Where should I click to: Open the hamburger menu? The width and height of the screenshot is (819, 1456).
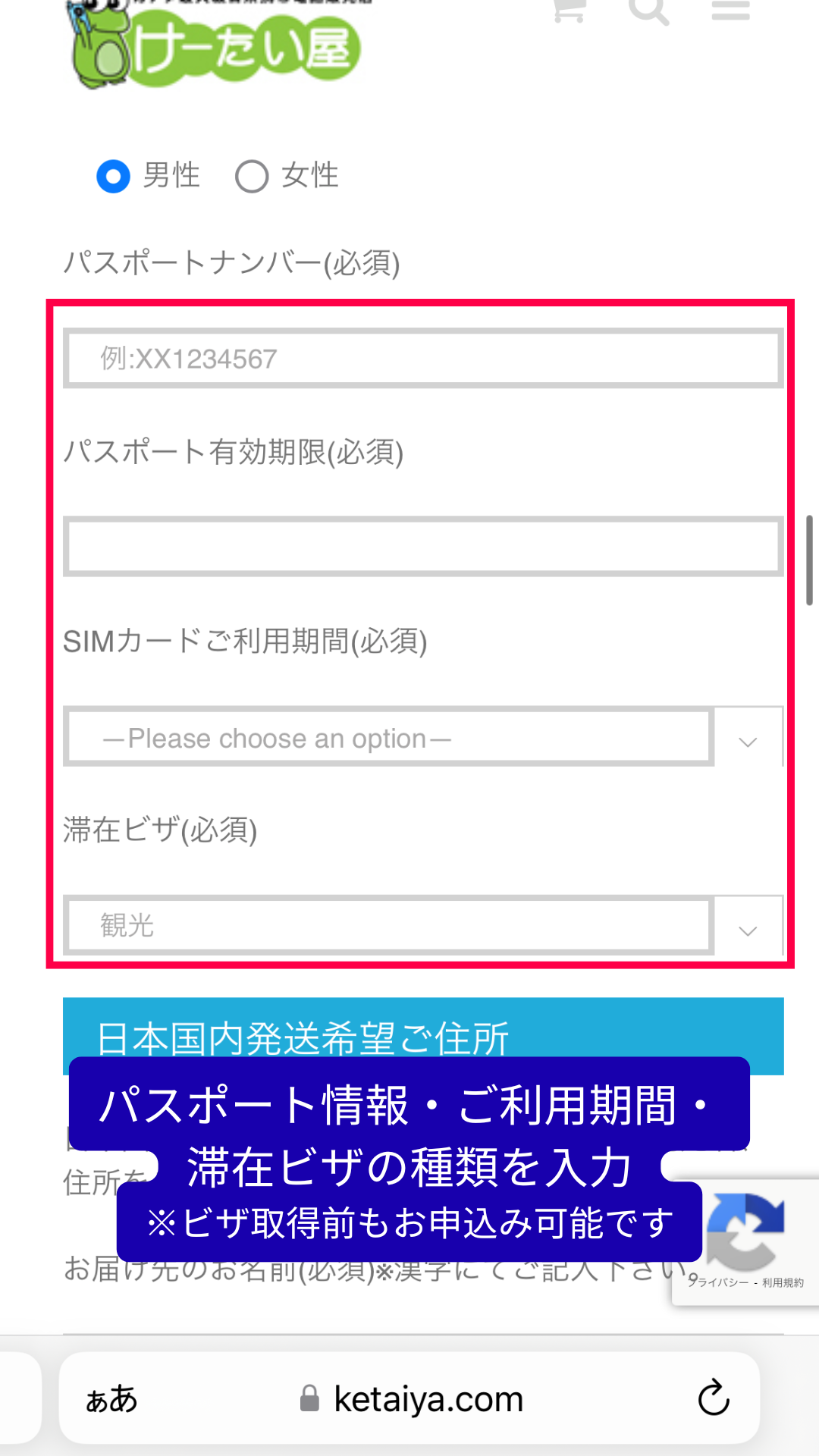(x=730, y=9)
